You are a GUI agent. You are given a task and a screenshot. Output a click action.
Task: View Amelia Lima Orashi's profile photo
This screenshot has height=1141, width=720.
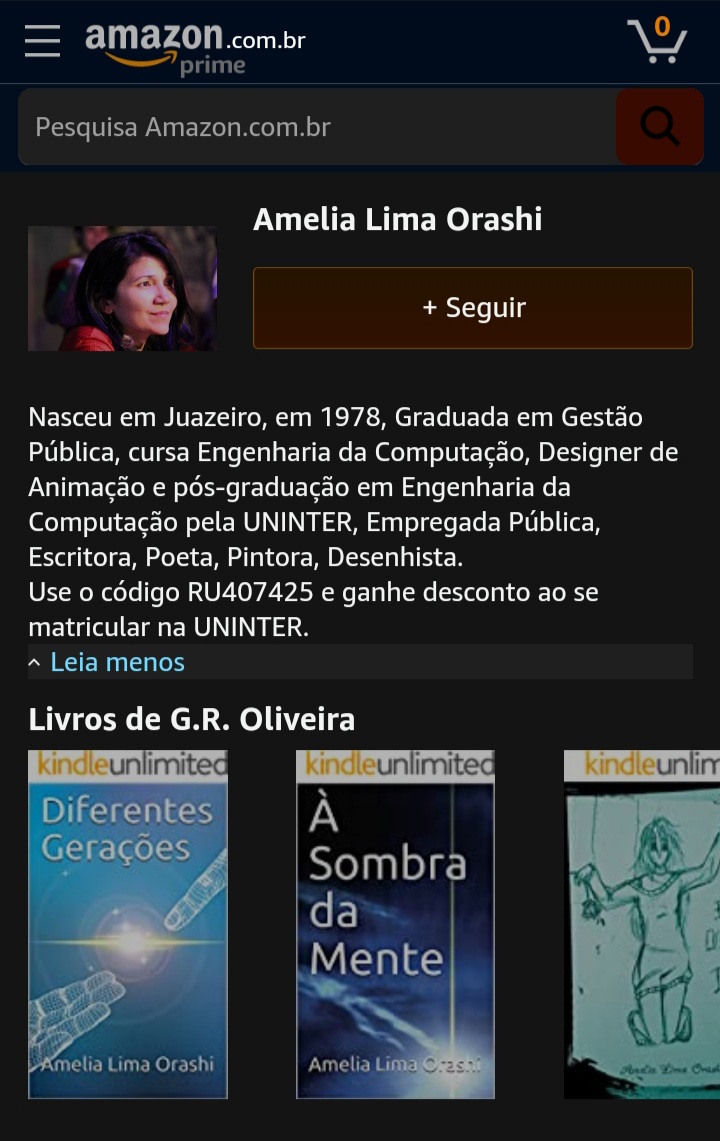tap(122, 288)
